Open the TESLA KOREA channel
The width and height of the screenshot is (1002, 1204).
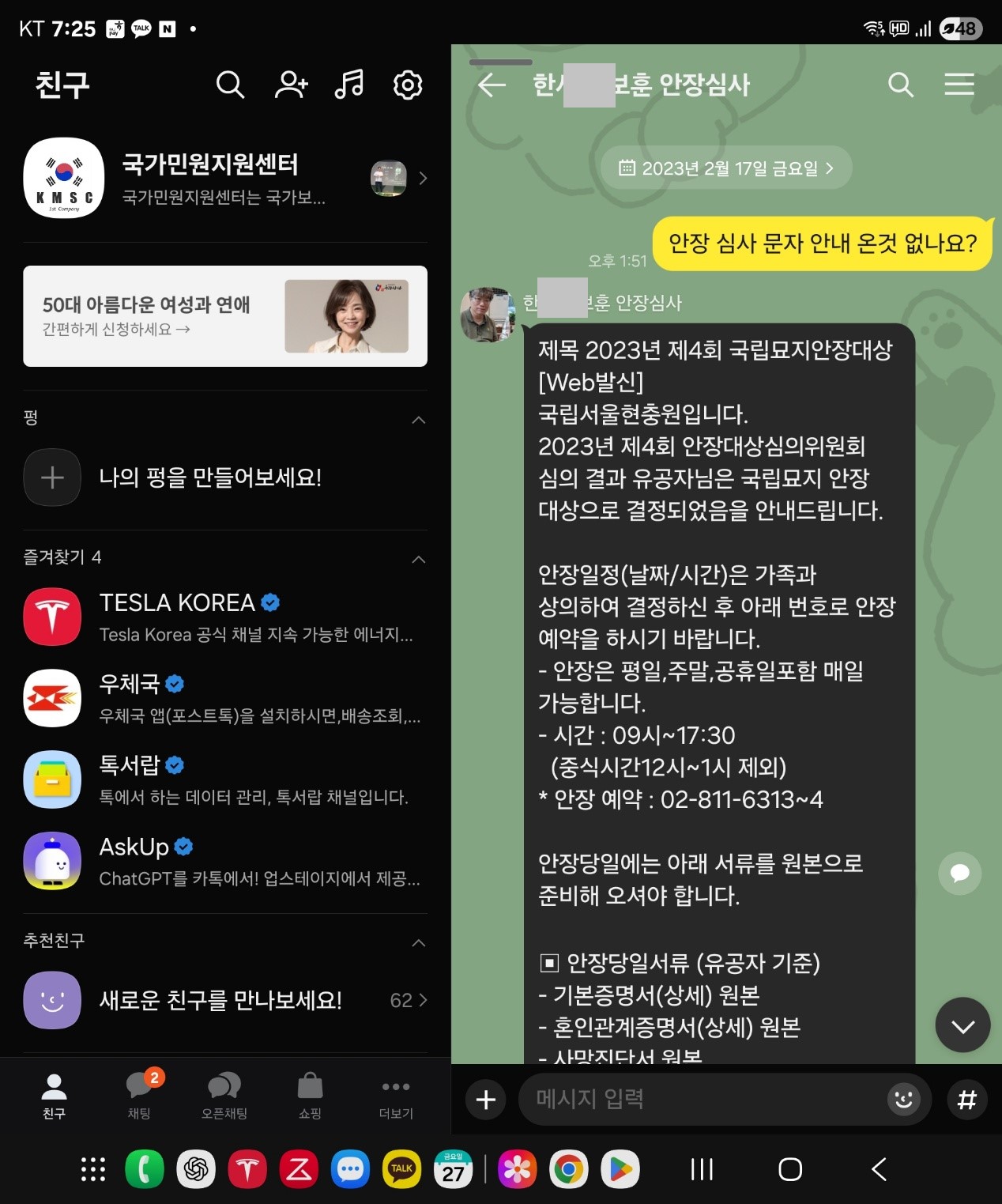click(225, 617)
